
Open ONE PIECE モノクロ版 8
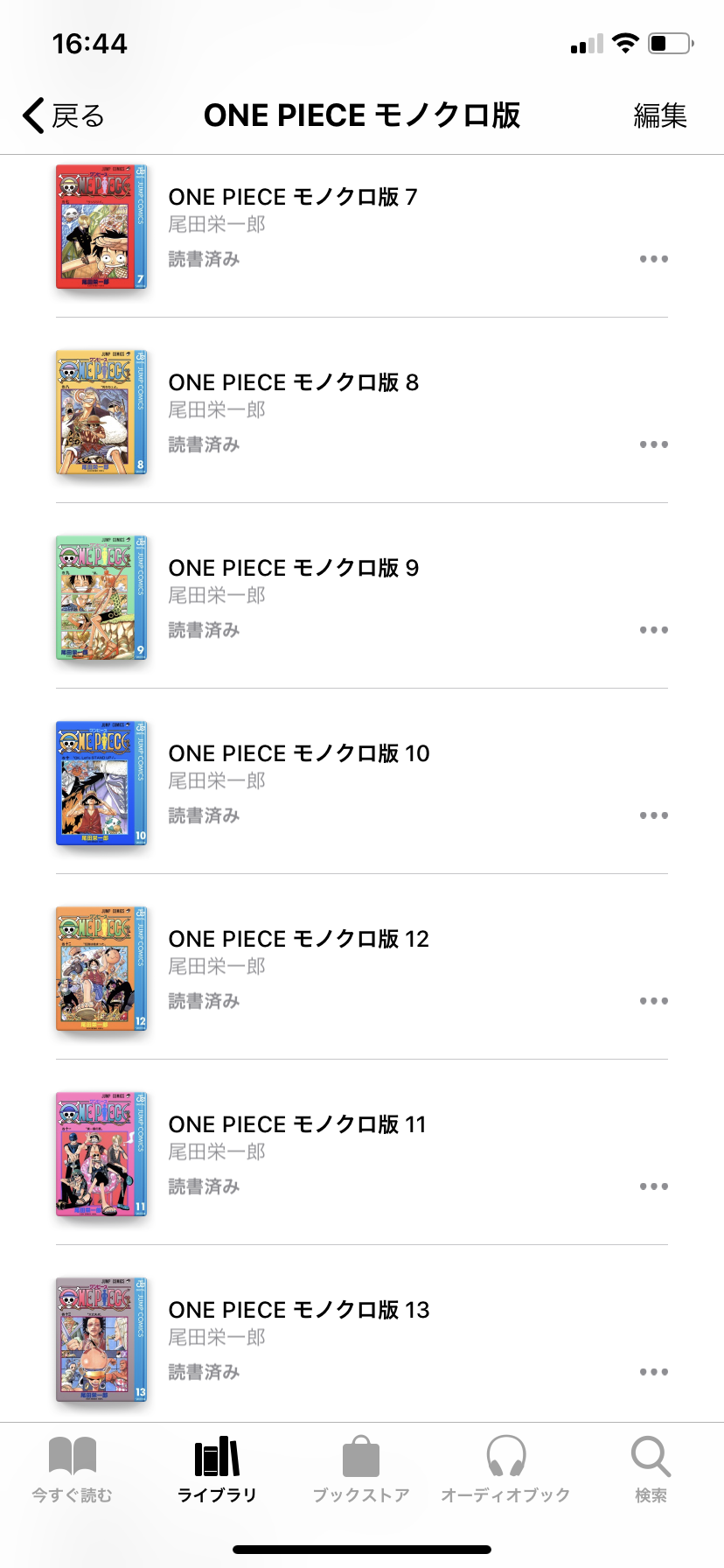[x=293, y=383]
